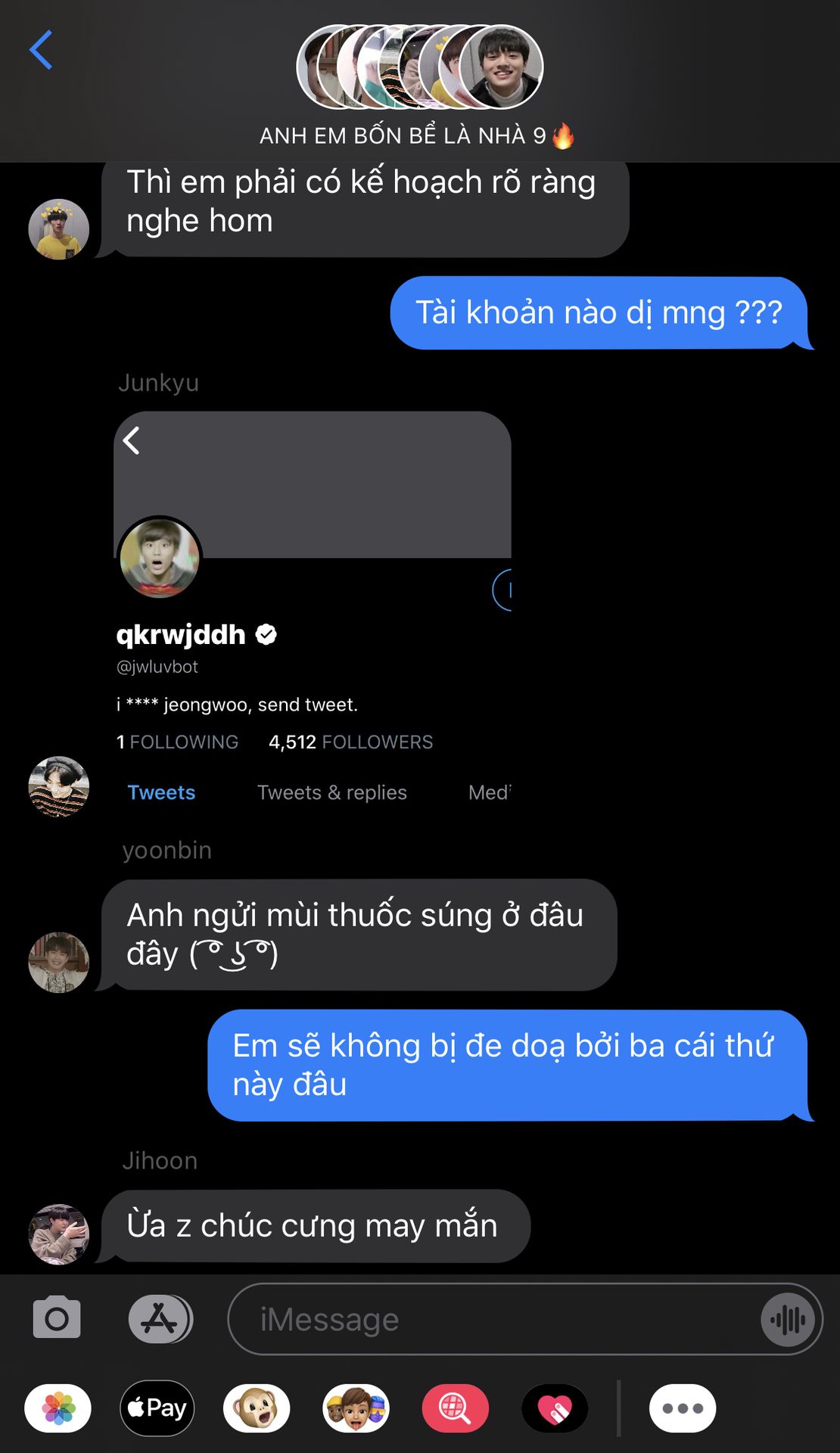Go back to the conversations list
This screenshot has width=840, height=1453.
(x=41, y=50)
